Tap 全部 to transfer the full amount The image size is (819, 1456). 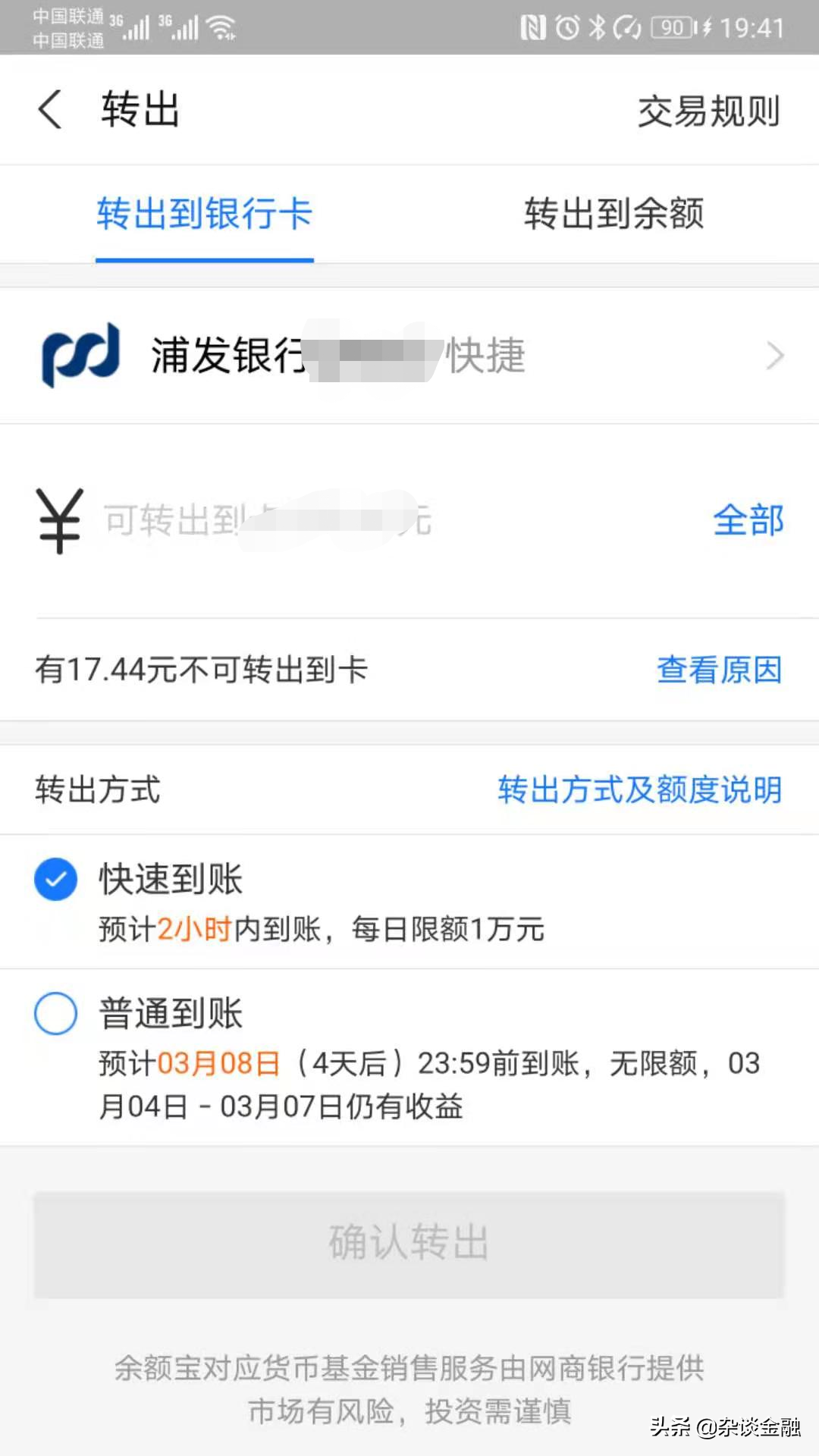pyautogui.click(x=748, y=521)
